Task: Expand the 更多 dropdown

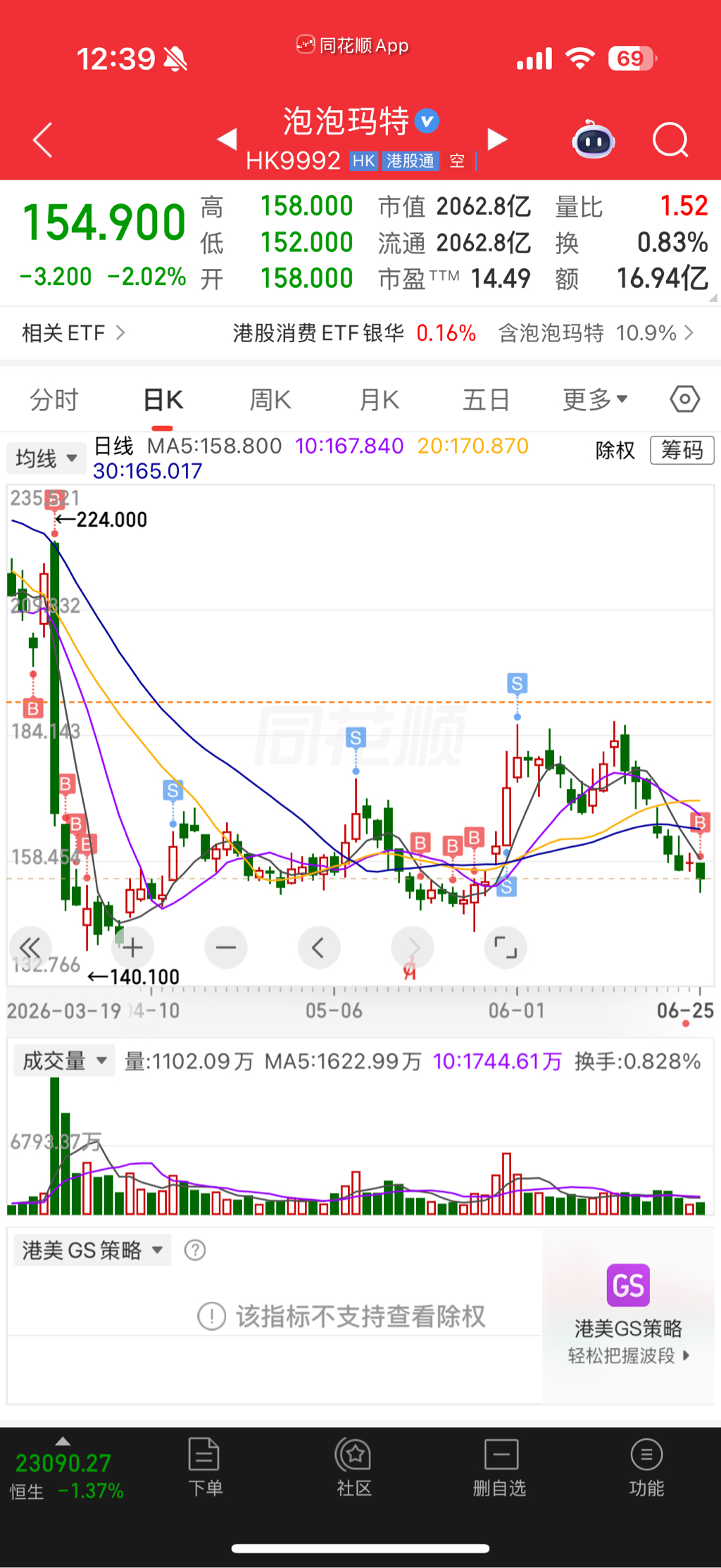Action: 595,400
